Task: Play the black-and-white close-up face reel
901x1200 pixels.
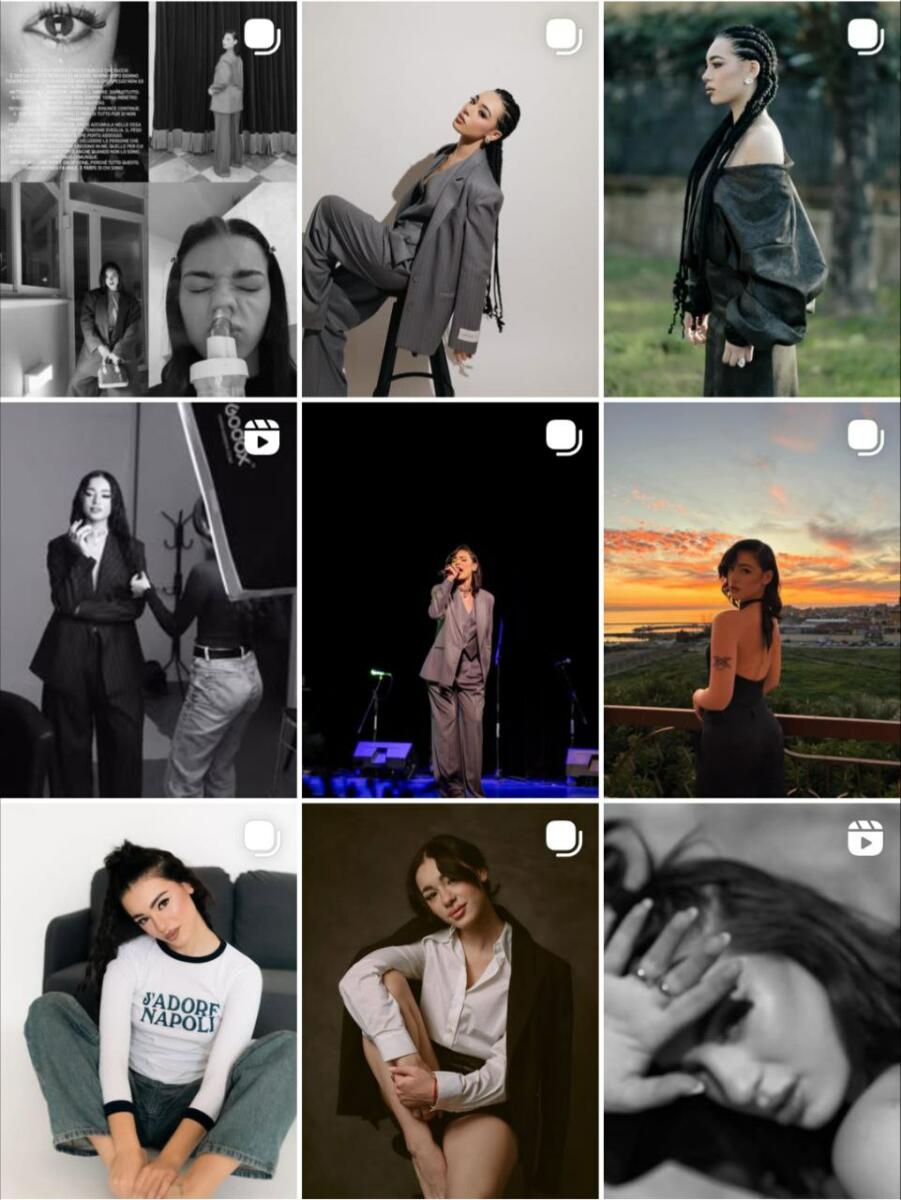Action: click(x=752, y=1000)
